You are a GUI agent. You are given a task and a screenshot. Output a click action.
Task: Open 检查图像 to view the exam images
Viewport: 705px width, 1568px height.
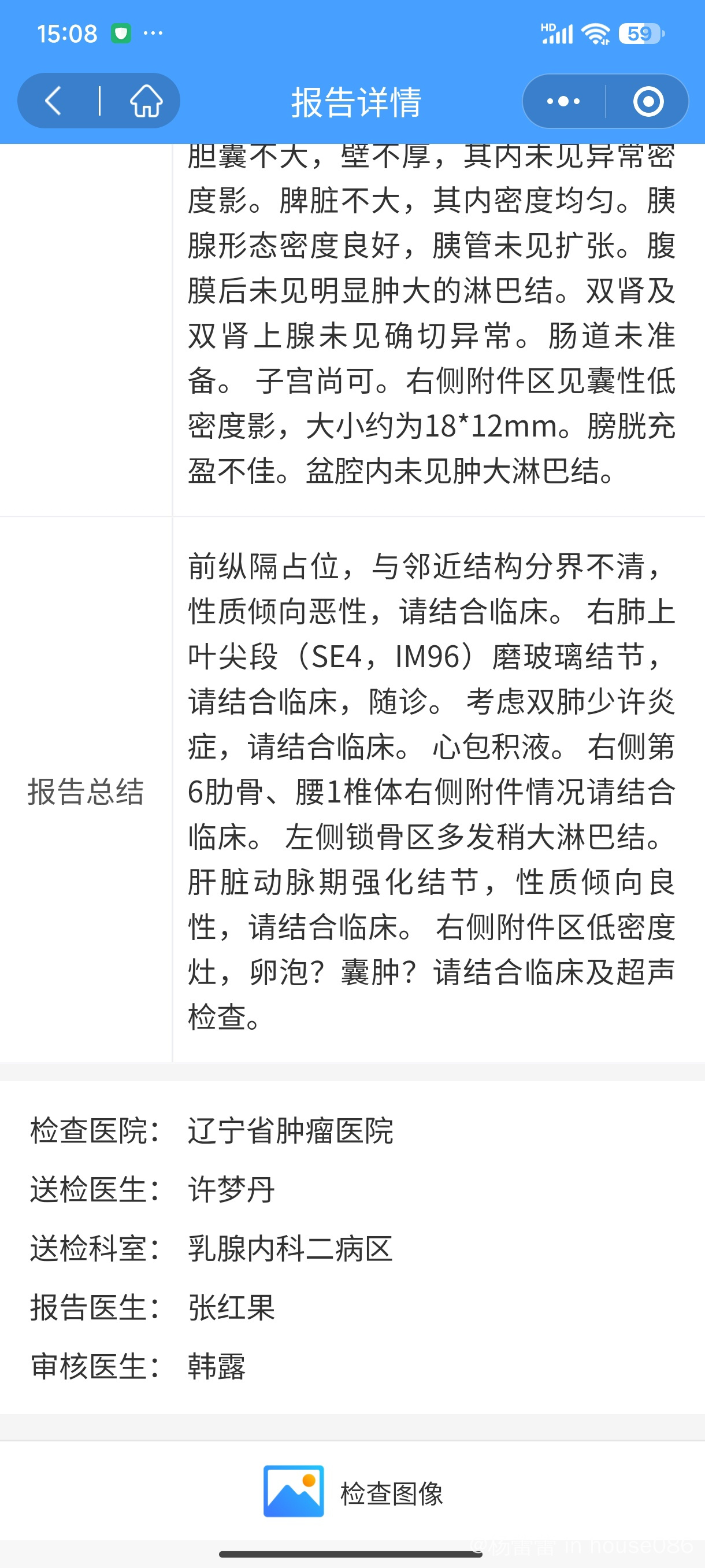(353, 1493)
